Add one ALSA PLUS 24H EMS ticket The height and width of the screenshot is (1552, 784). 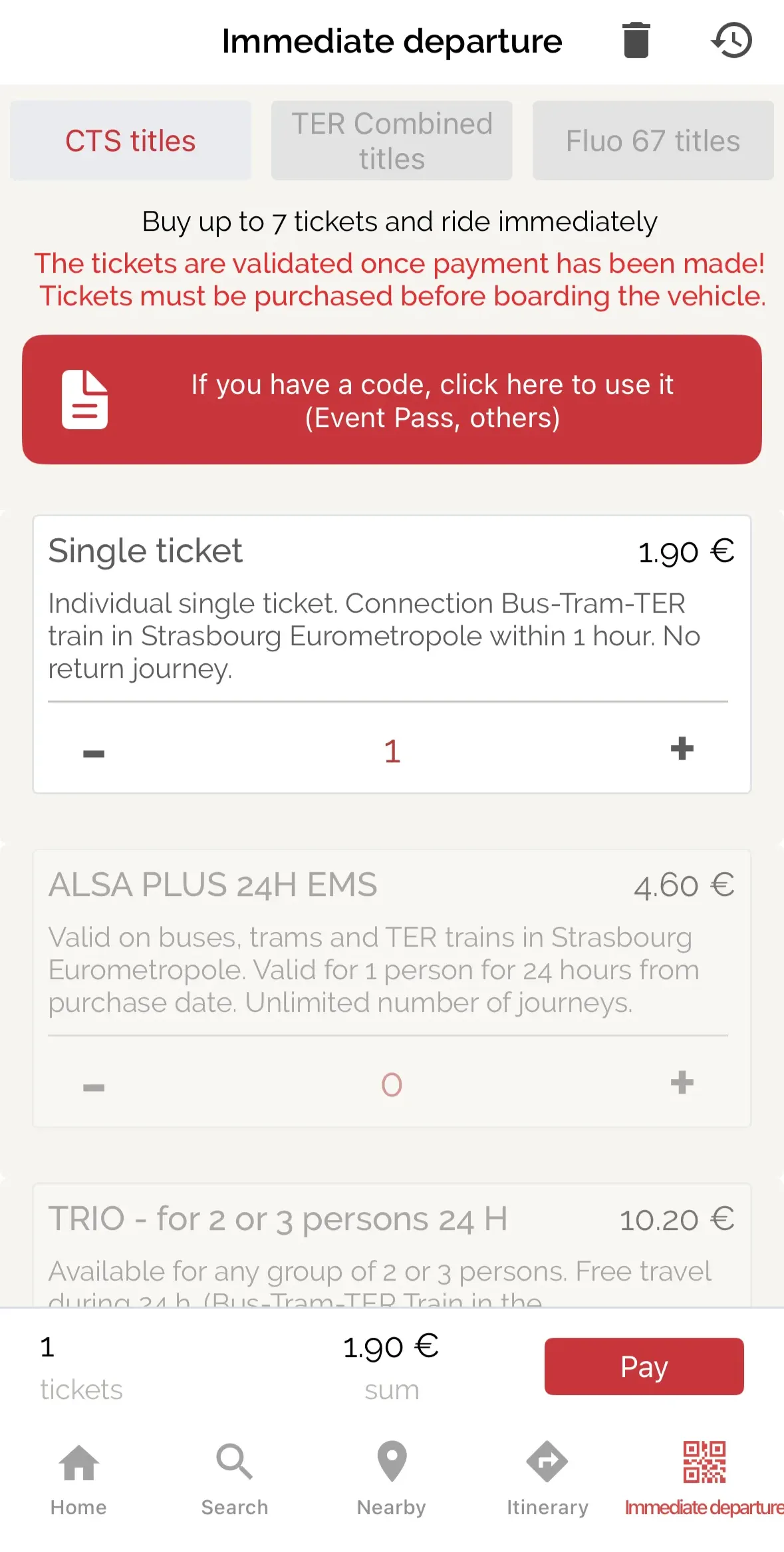pos(682,1083)
